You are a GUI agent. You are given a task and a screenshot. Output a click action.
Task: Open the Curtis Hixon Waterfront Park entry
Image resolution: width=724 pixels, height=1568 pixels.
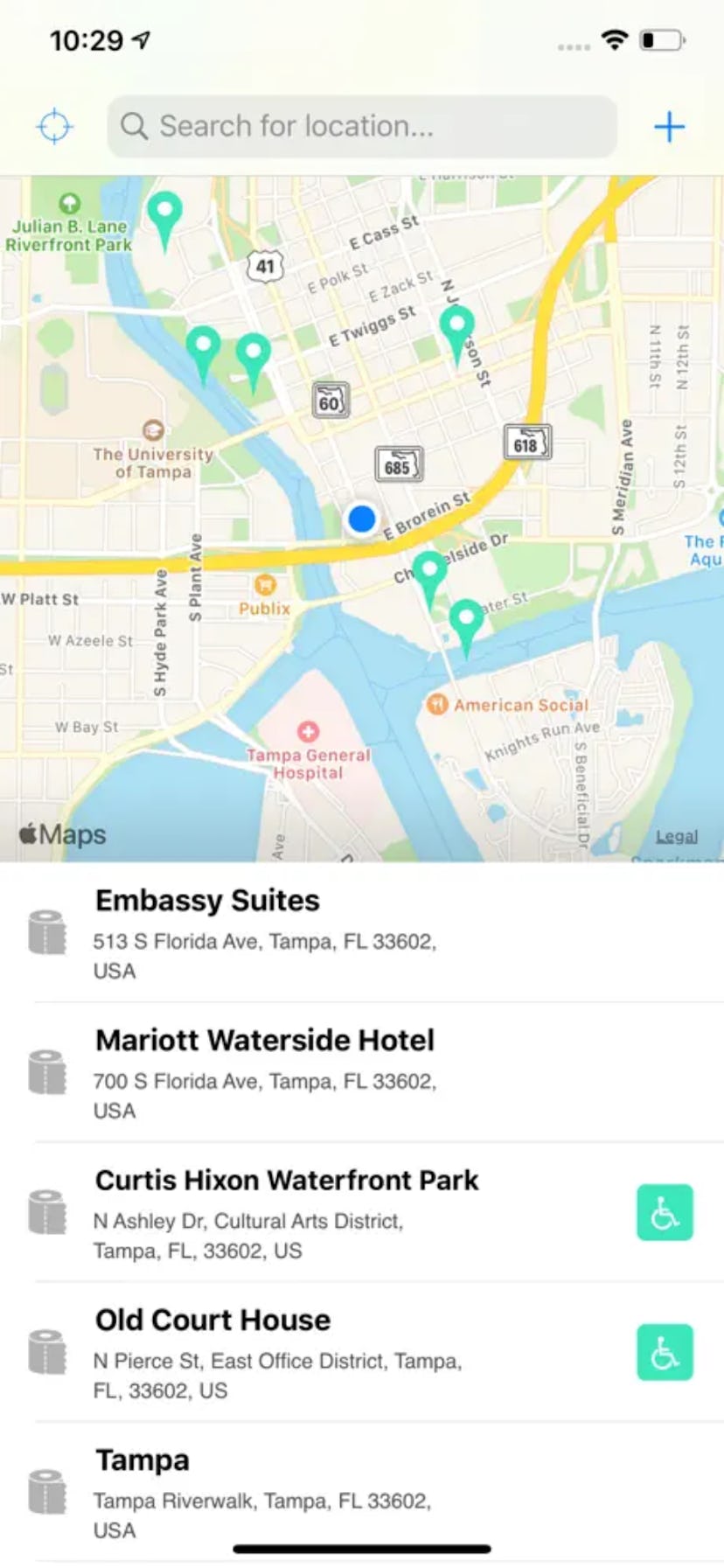287,1212
